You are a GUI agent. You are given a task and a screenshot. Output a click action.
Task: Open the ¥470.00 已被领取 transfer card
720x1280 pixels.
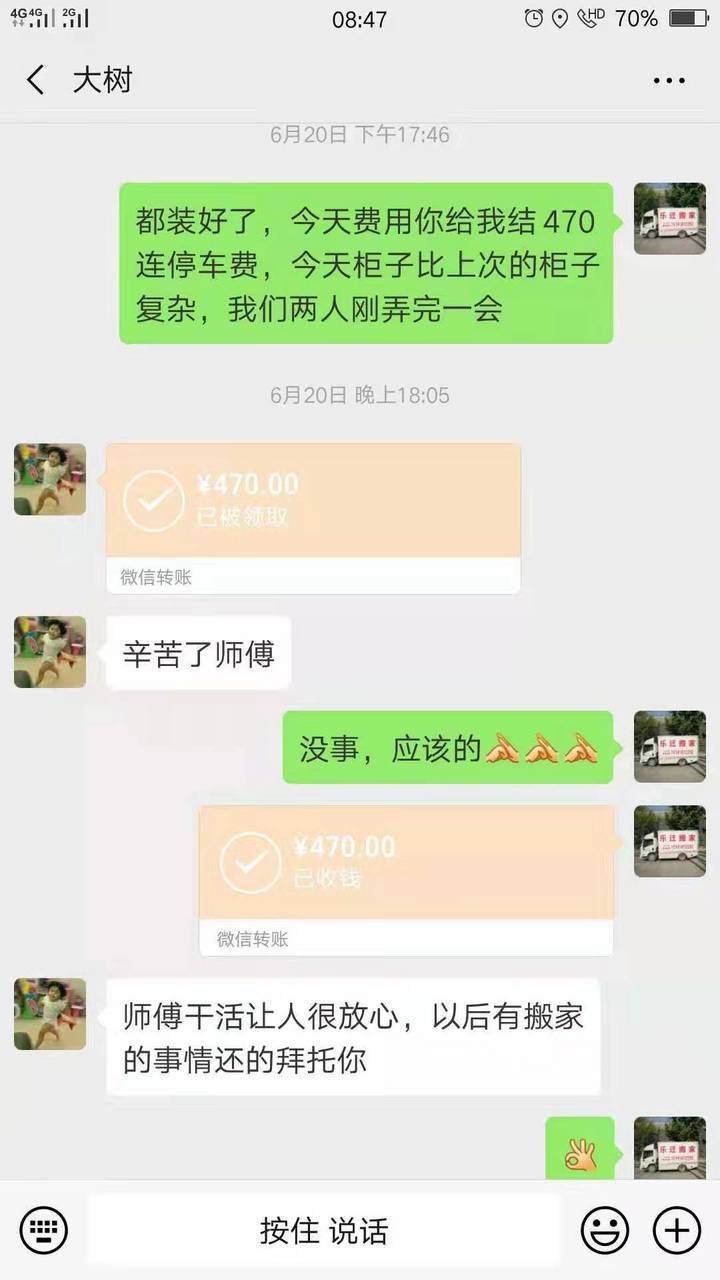pos(313,517)
